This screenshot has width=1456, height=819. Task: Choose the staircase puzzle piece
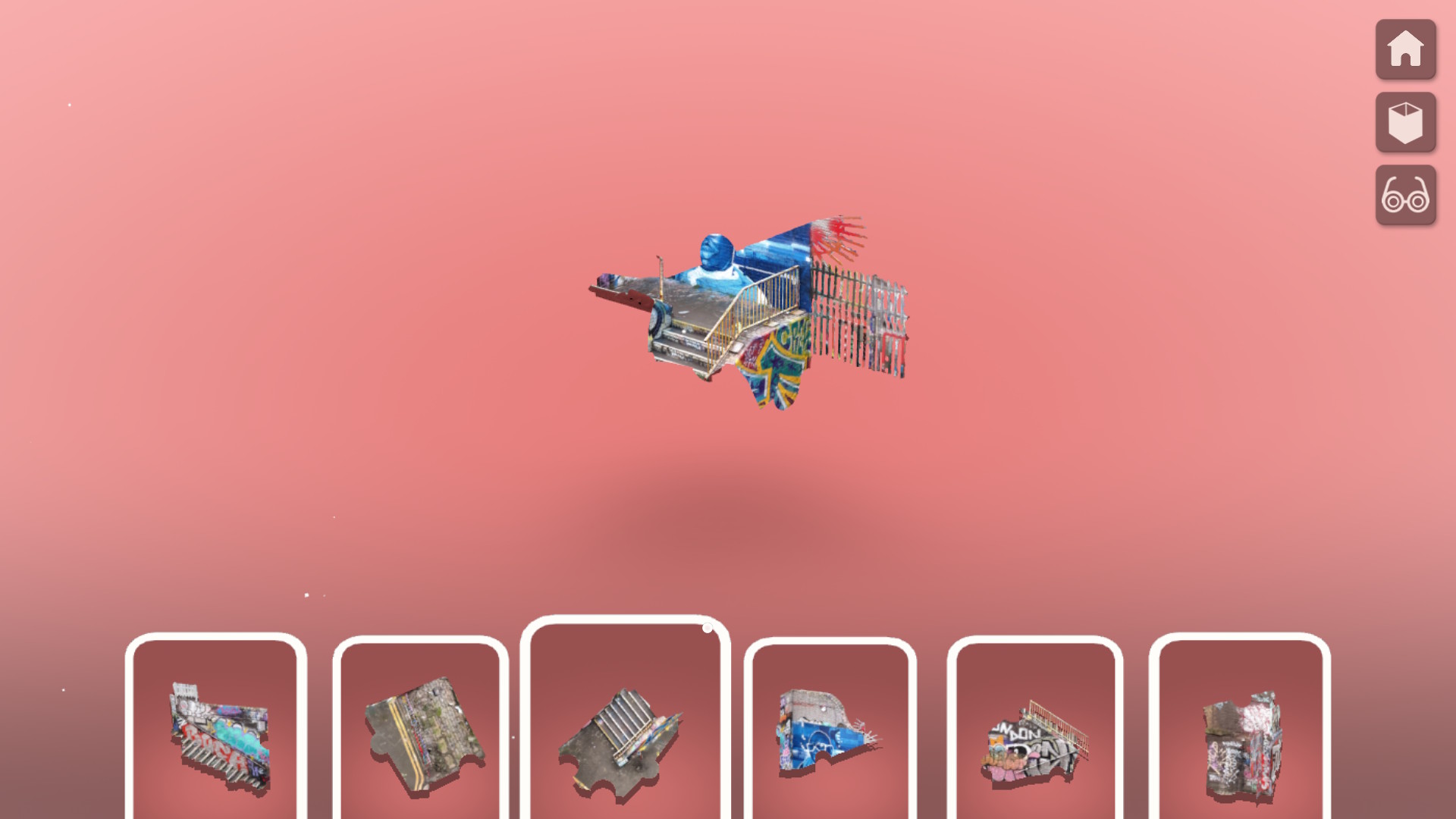625,739
